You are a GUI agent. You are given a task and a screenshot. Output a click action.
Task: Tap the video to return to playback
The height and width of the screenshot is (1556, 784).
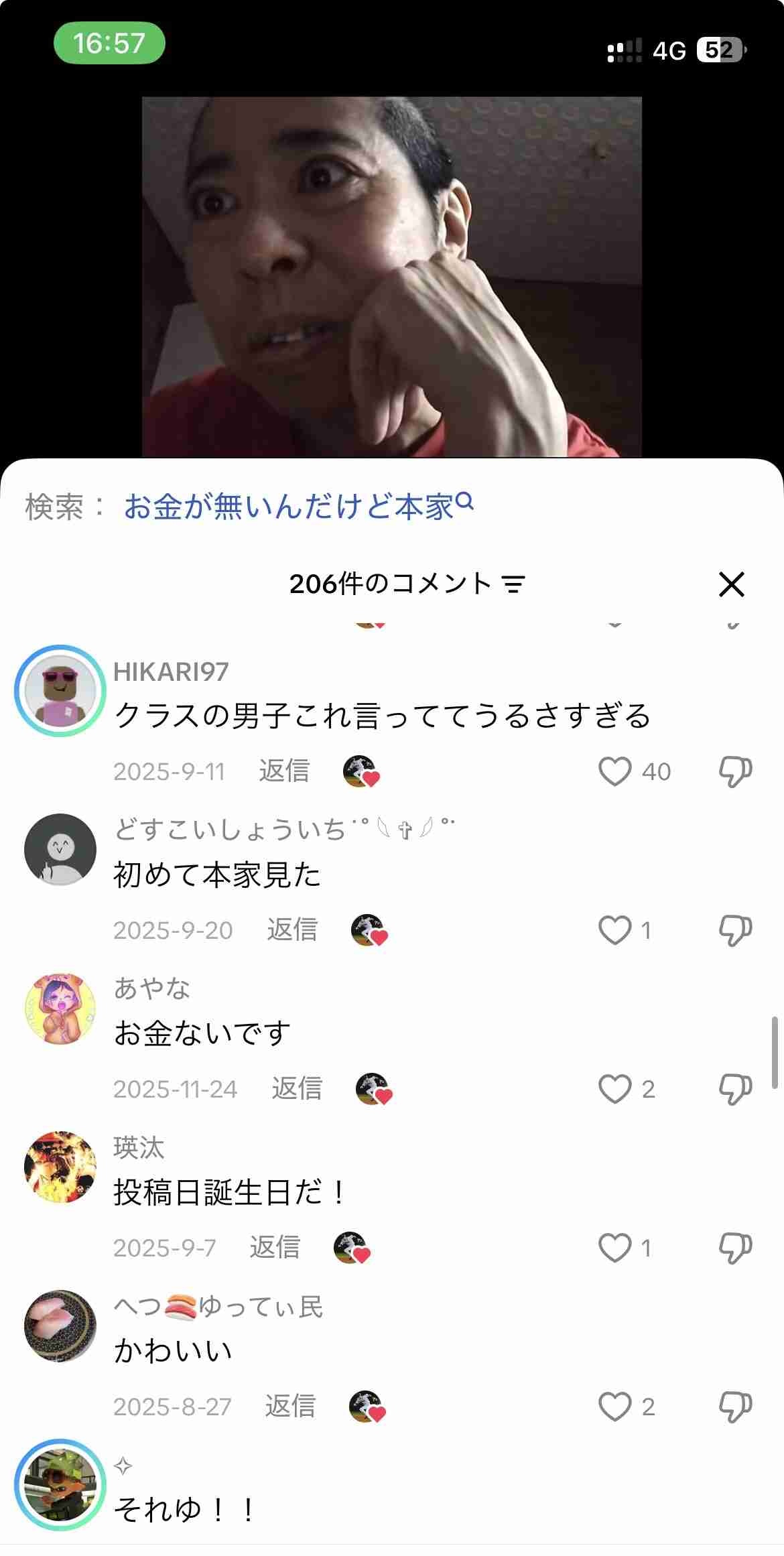click(x=391, y=276)
